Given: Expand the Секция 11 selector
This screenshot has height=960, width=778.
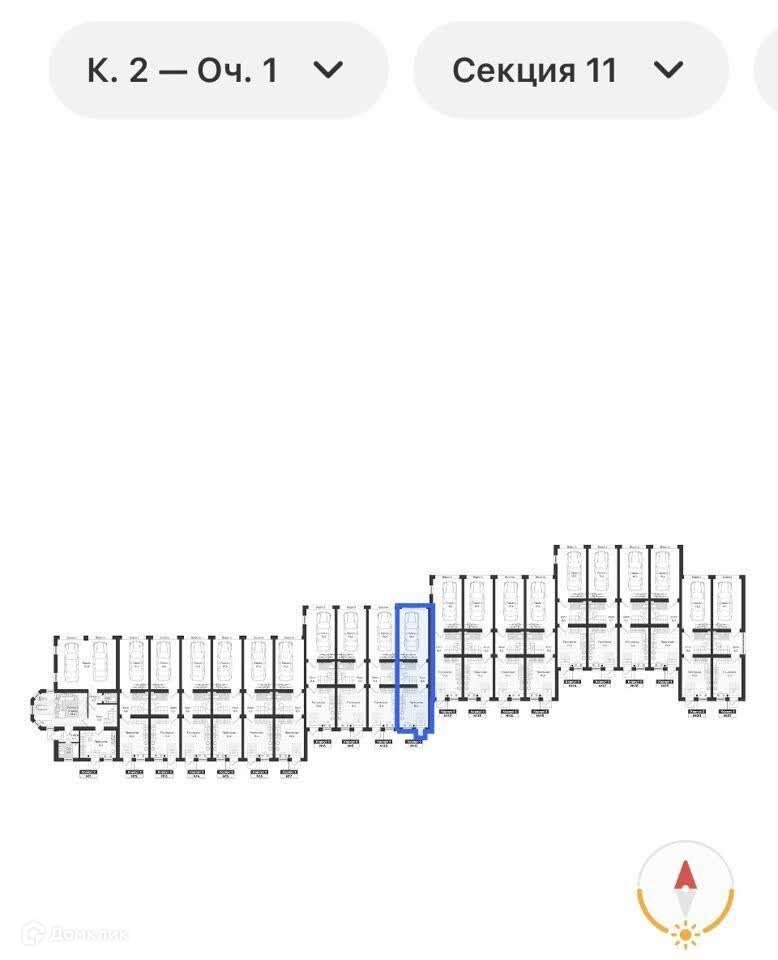Looking at the screenshot, I should (x=569, y=70).
